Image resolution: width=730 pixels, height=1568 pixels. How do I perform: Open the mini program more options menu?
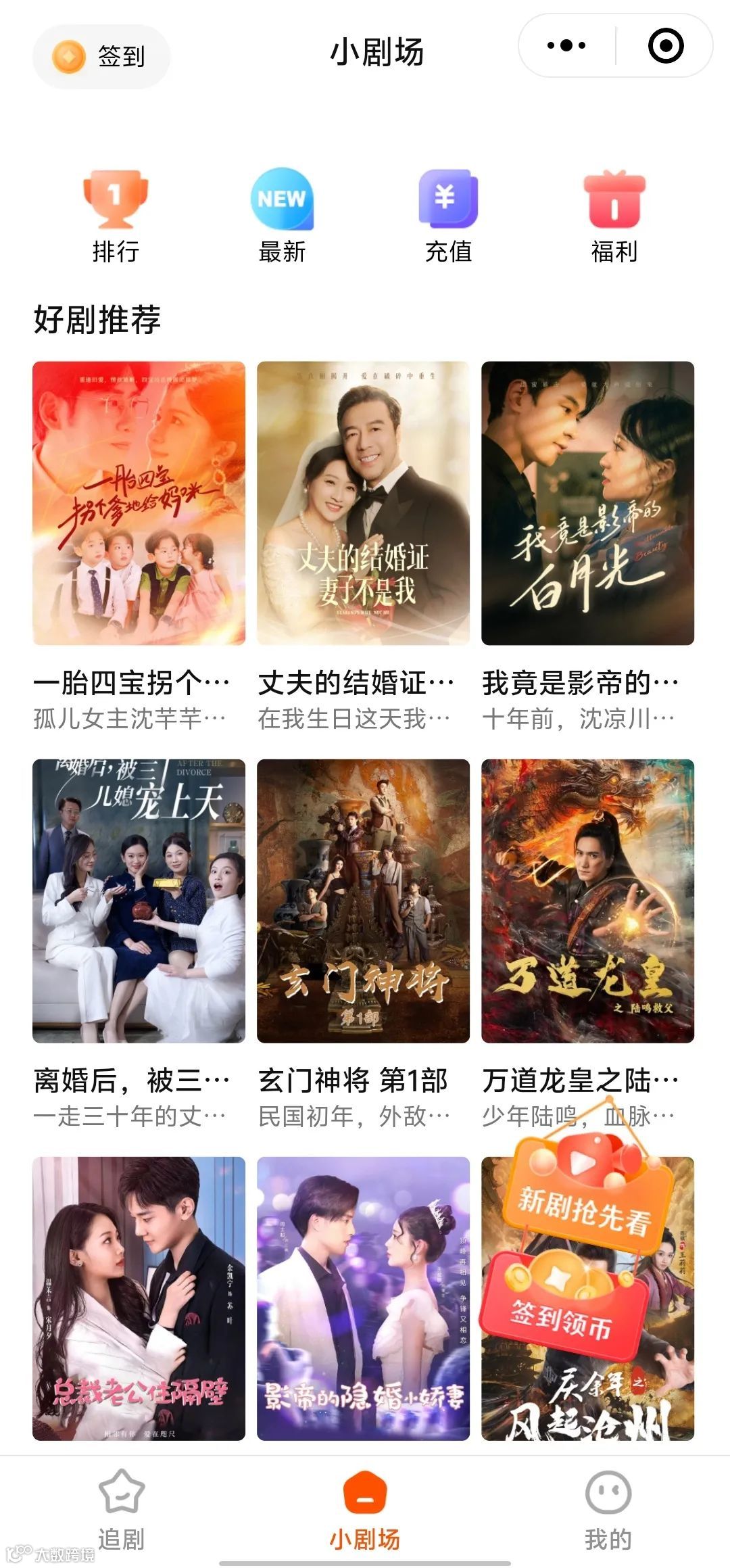pos(566,46)
